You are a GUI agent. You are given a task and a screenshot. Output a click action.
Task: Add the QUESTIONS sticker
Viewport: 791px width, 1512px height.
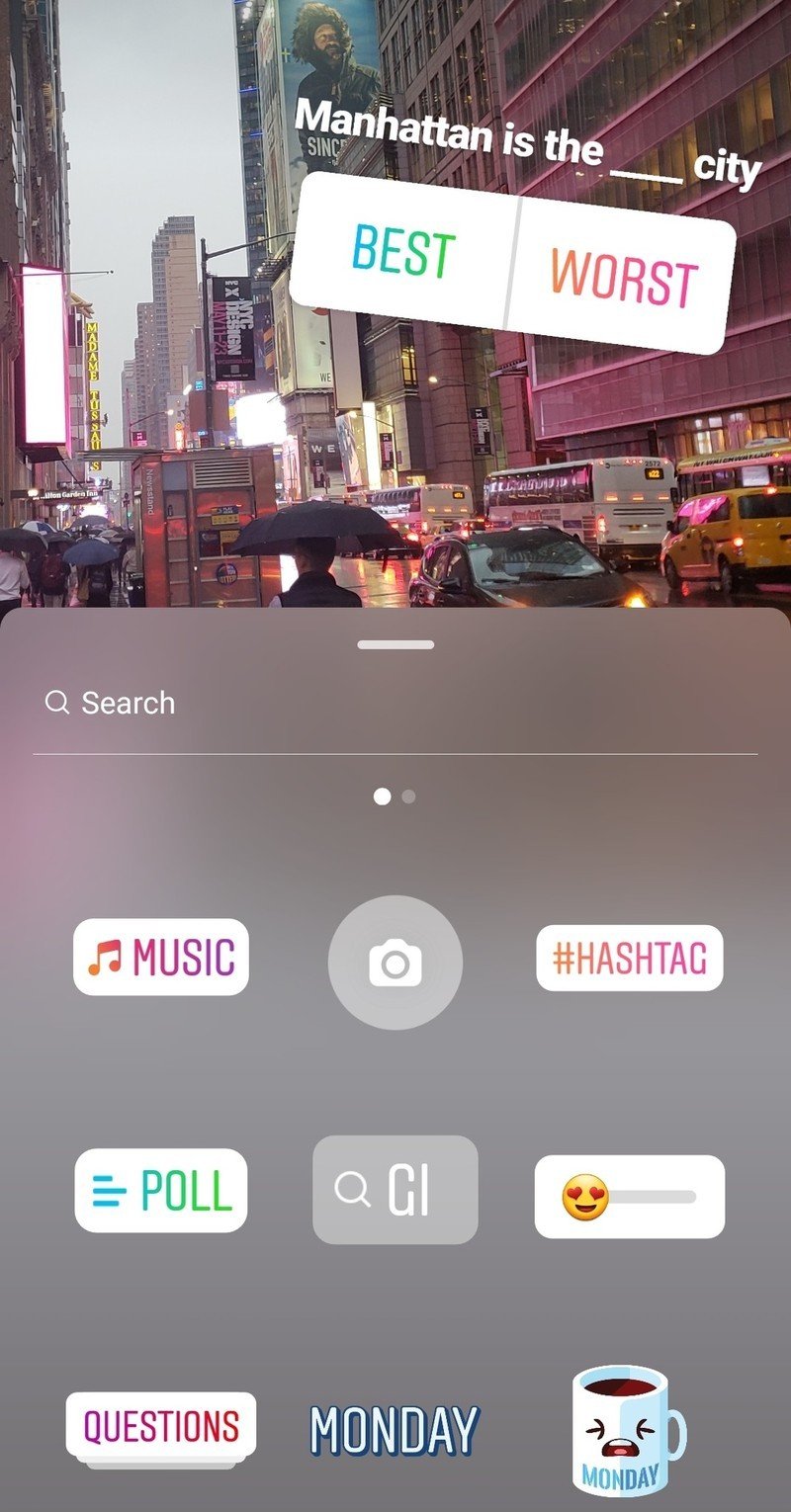pos(161,1427)
